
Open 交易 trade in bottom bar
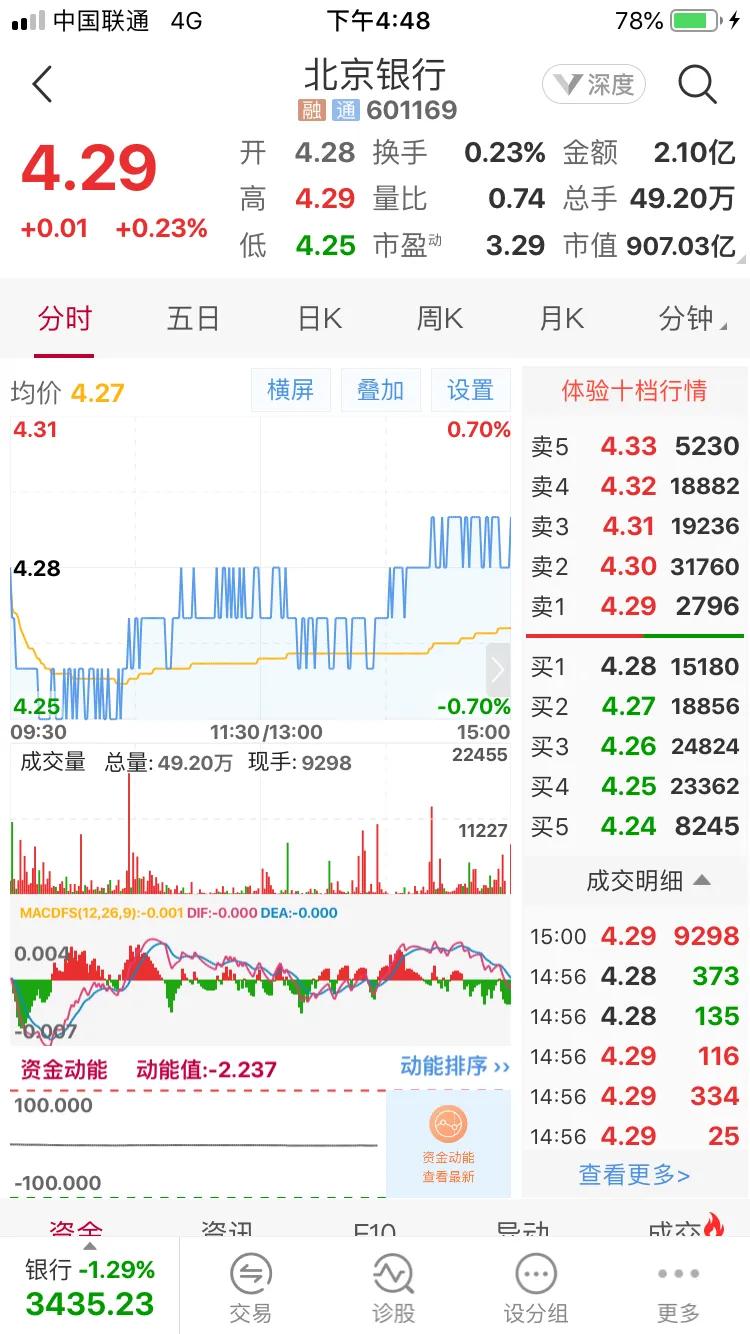coord(250,1287)
